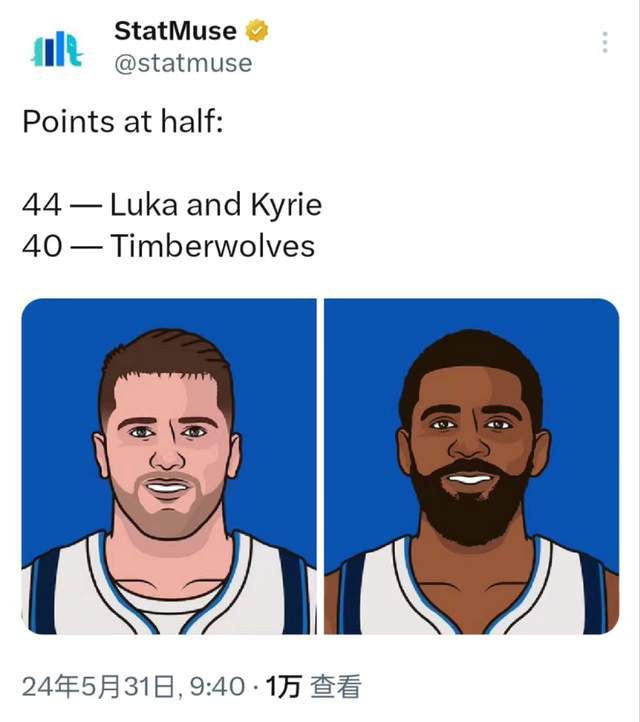Open the post image of the black-bearded player

471,466
